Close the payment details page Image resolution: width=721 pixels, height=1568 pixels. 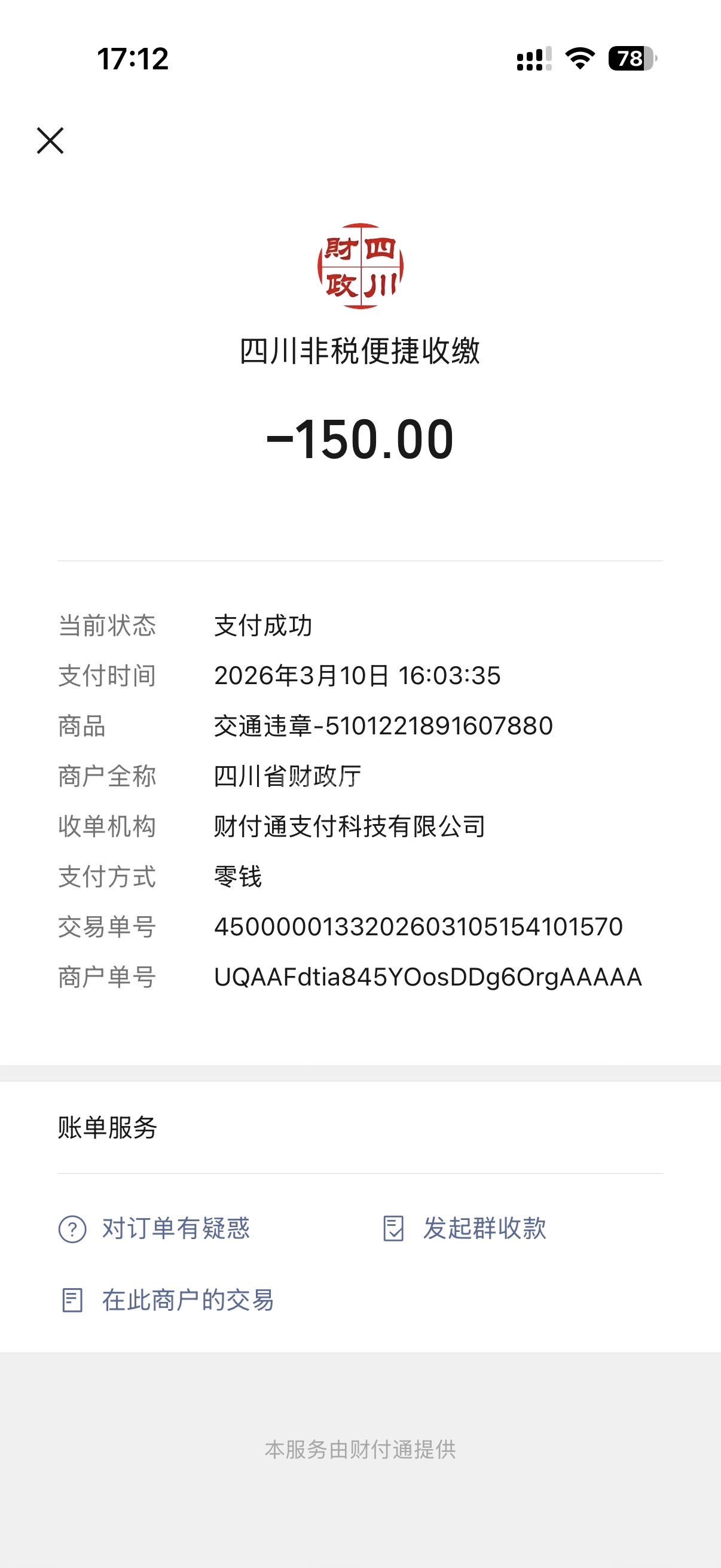50,141
